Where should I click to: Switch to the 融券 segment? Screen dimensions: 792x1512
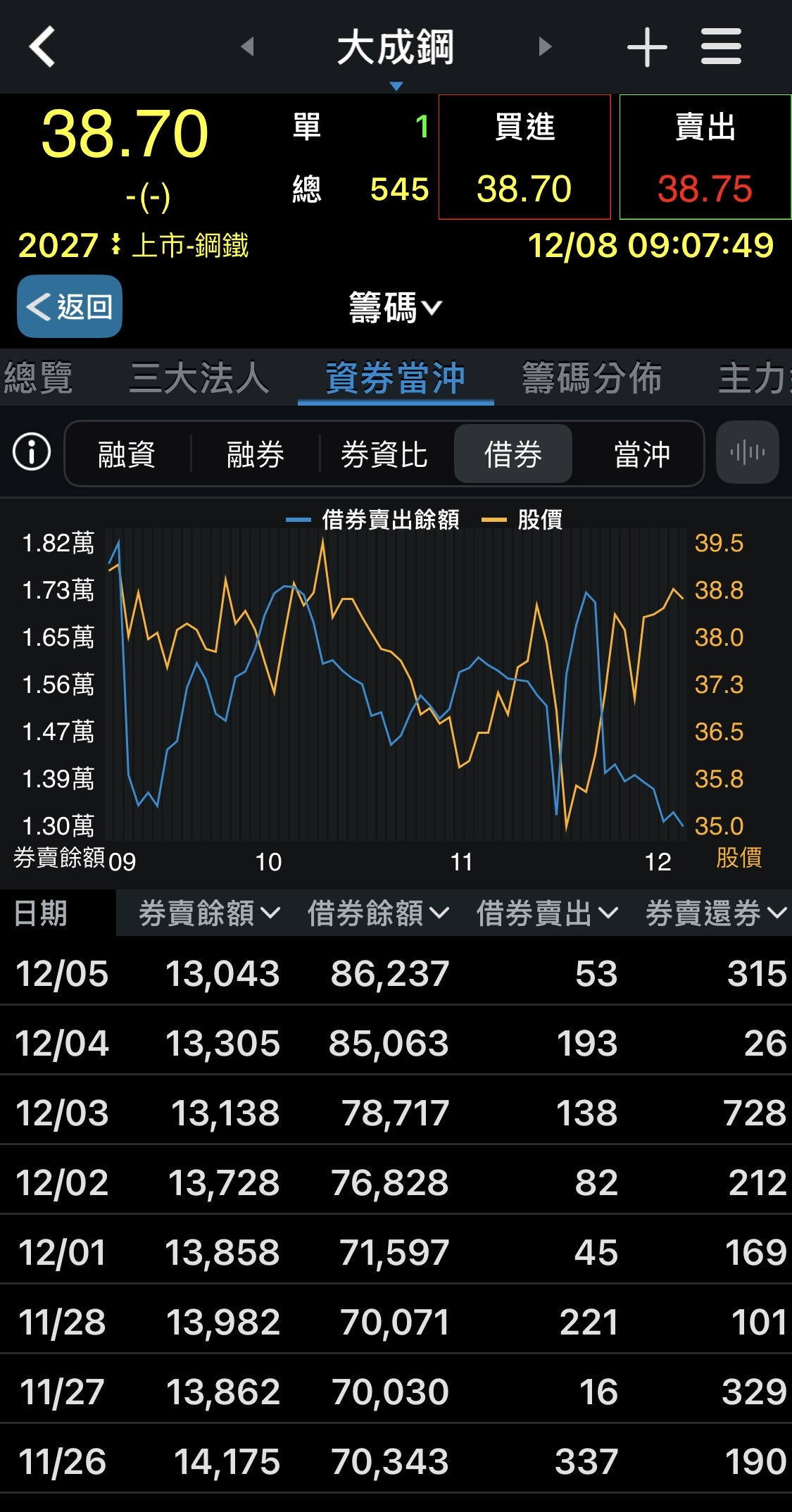pos(256,454)
